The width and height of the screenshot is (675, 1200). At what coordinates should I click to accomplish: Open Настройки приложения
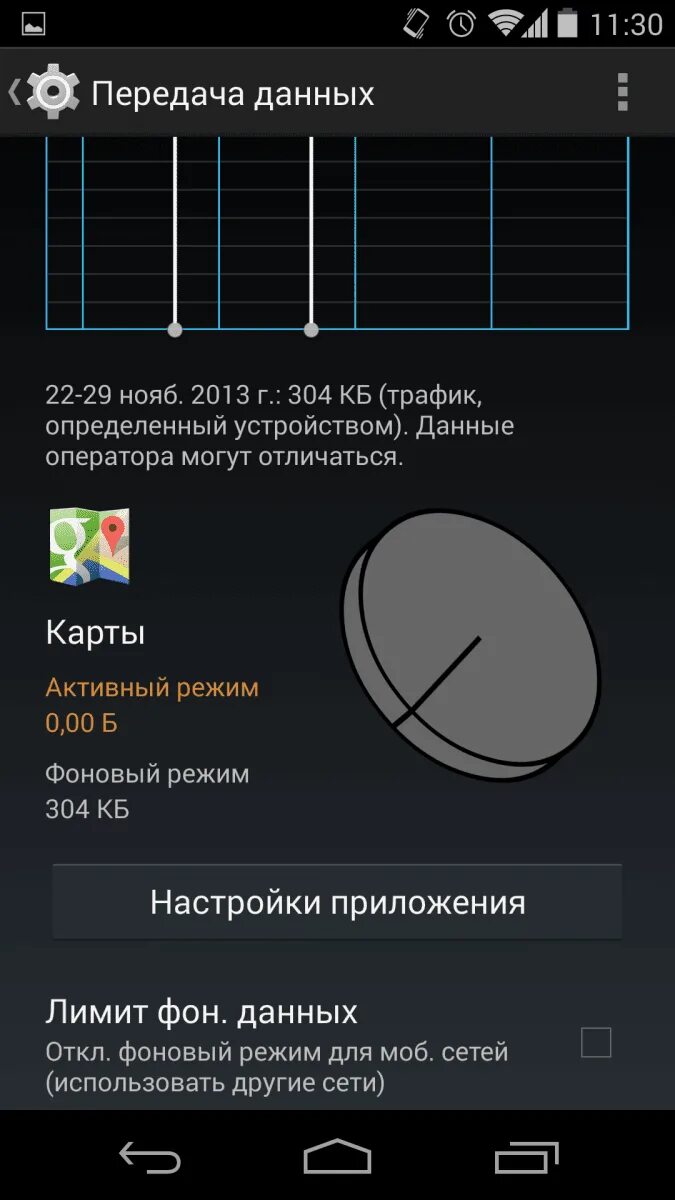click(337, 902)
